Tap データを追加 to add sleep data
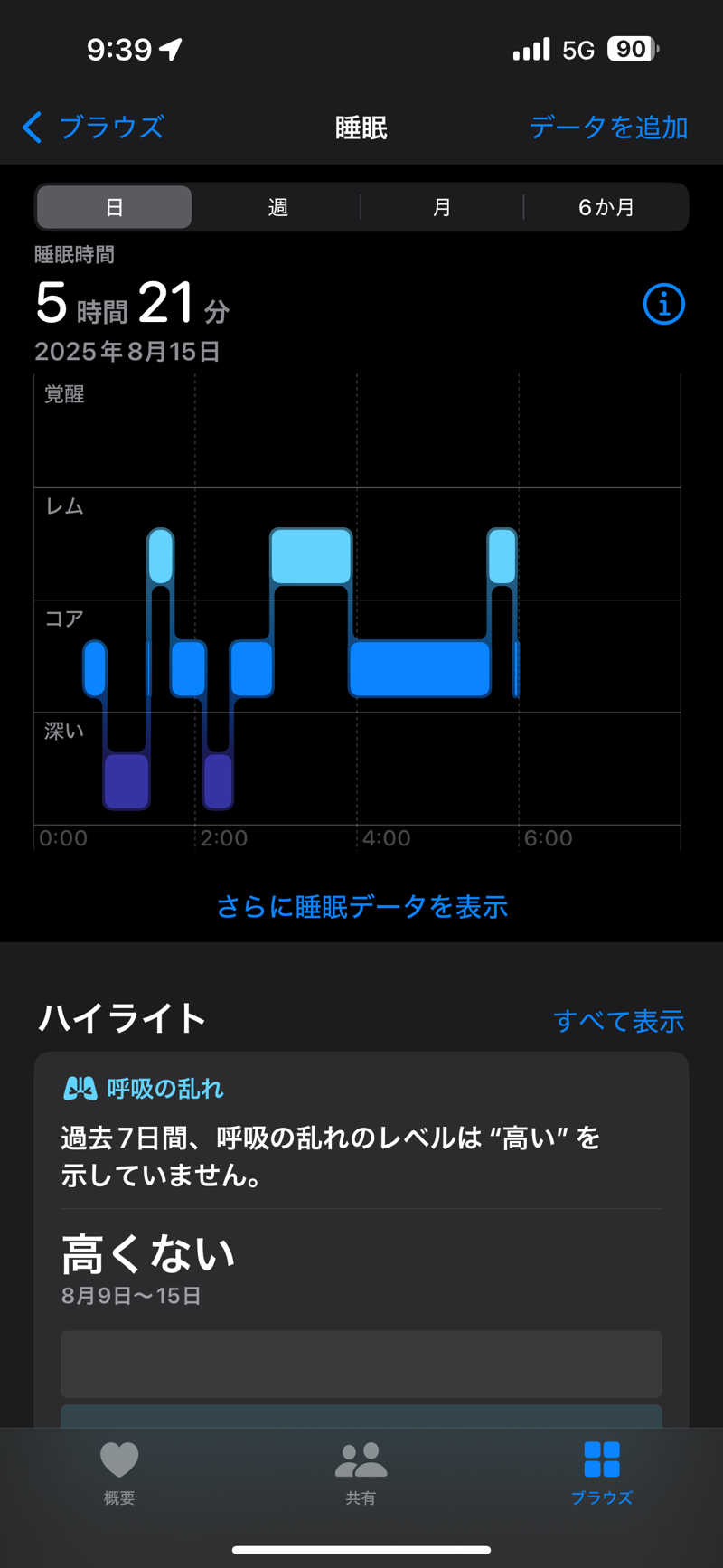 click(608, 128)
